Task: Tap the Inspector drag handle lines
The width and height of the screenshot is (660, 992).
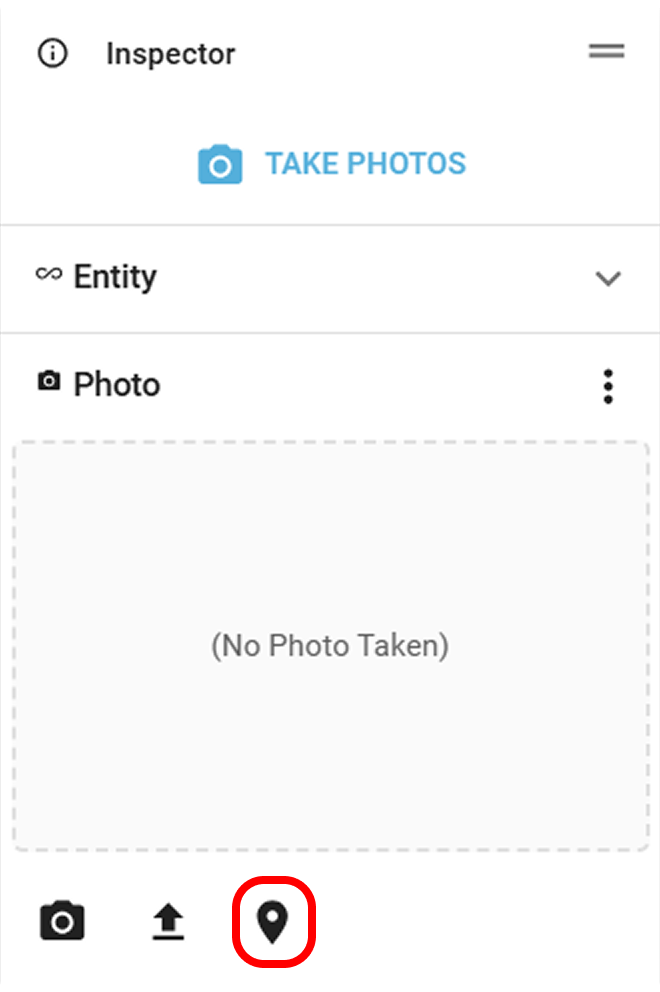Action: 606,52
